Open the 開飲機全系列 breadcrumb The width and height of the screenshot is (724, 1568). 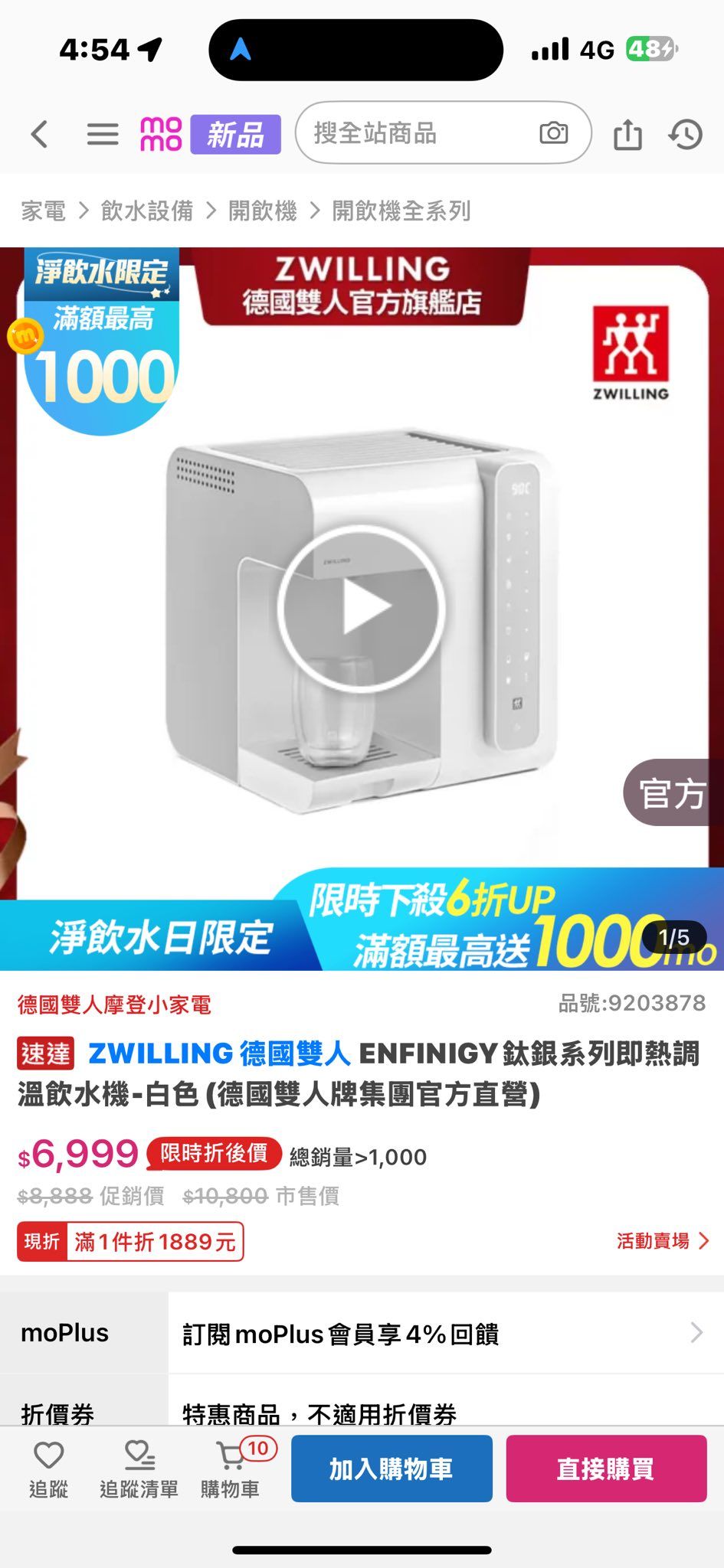pos(401,211)
